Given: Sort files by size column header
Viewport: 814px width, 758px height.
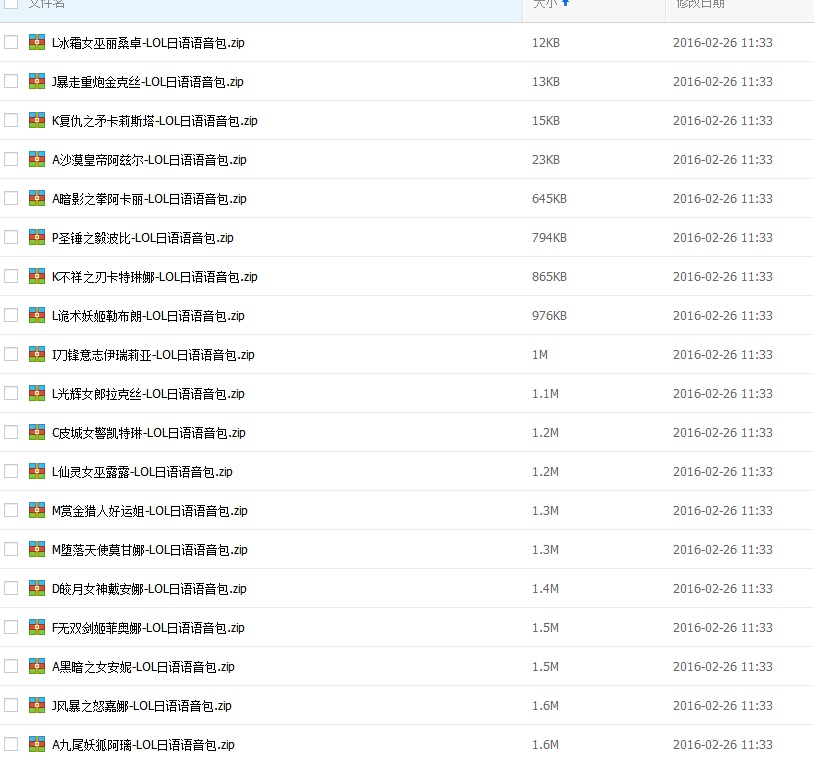Looking at the screenshot, I should tap(545, 4).
